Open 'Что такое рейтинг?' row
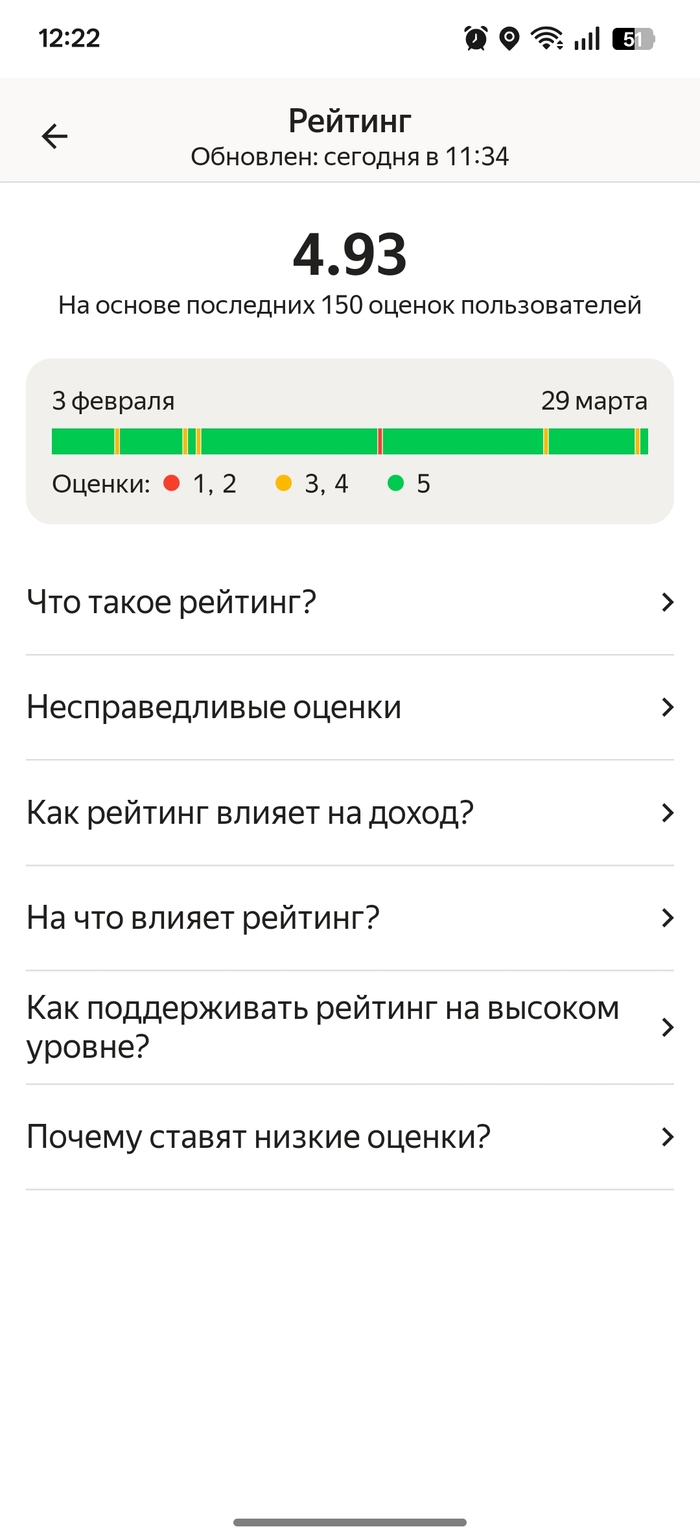 coord(350,603)
